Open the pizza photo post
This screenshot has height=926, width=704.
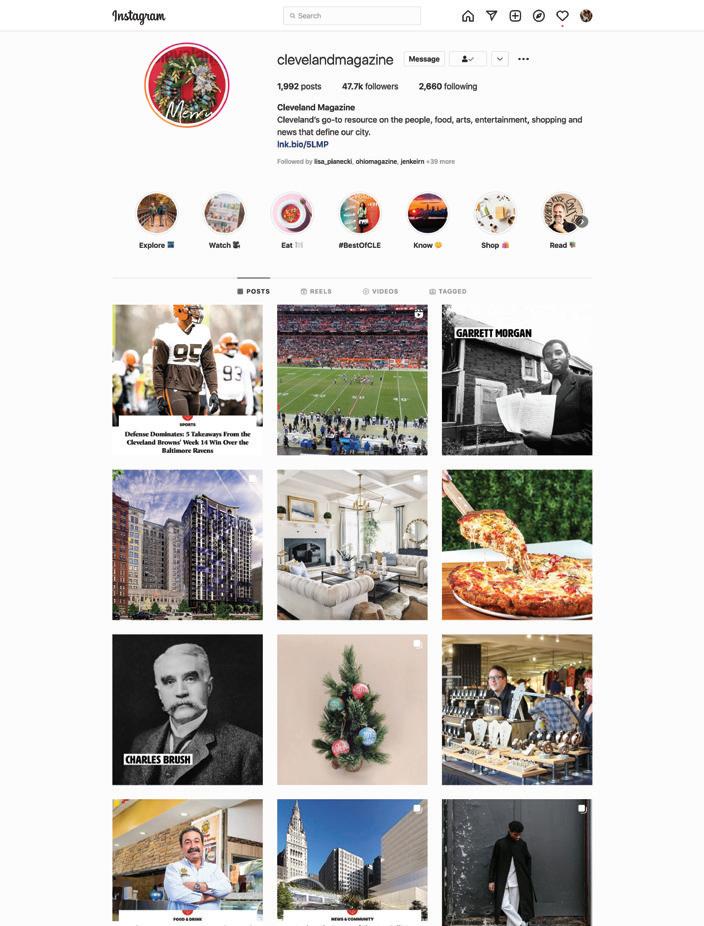click(517, 545)
